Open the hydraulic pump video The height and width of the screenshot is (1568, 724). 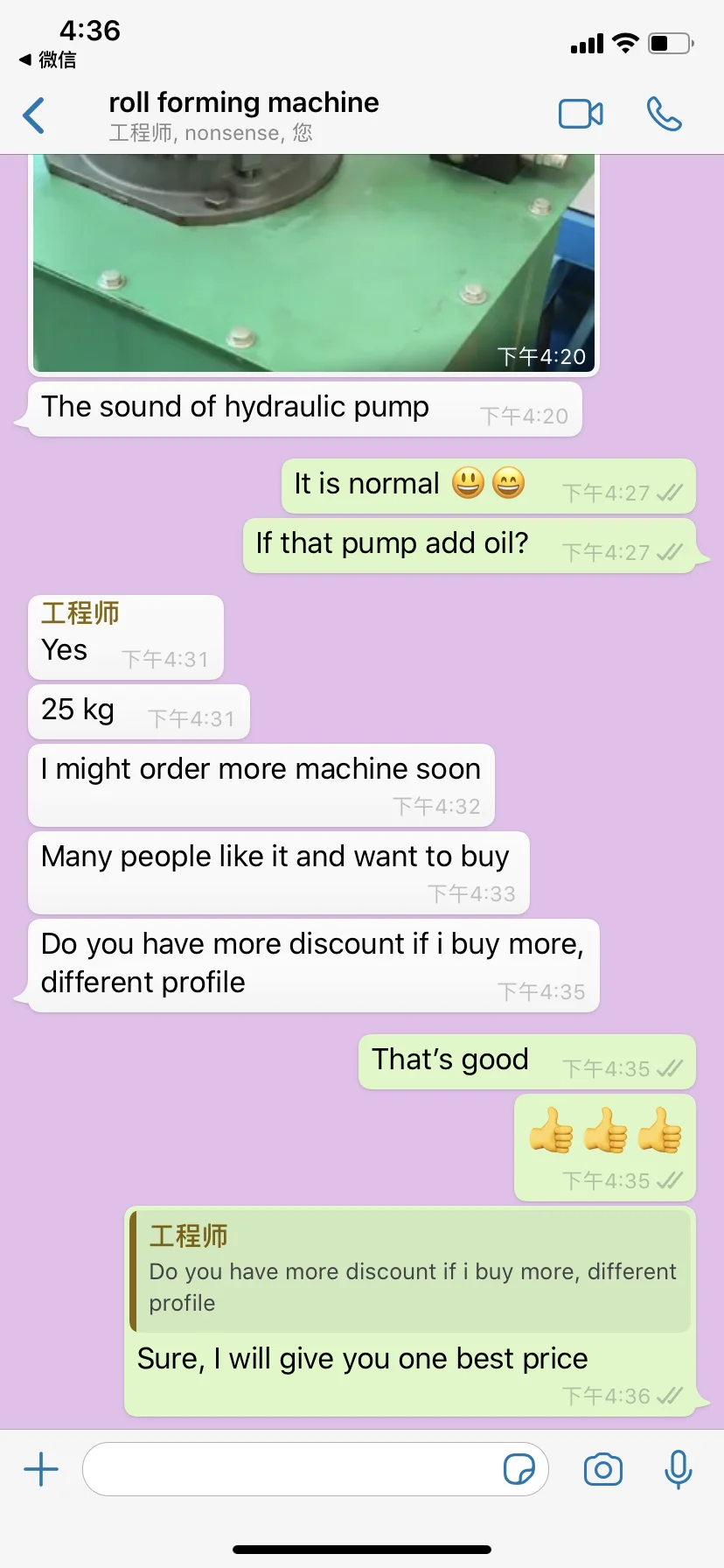point(314,262)
